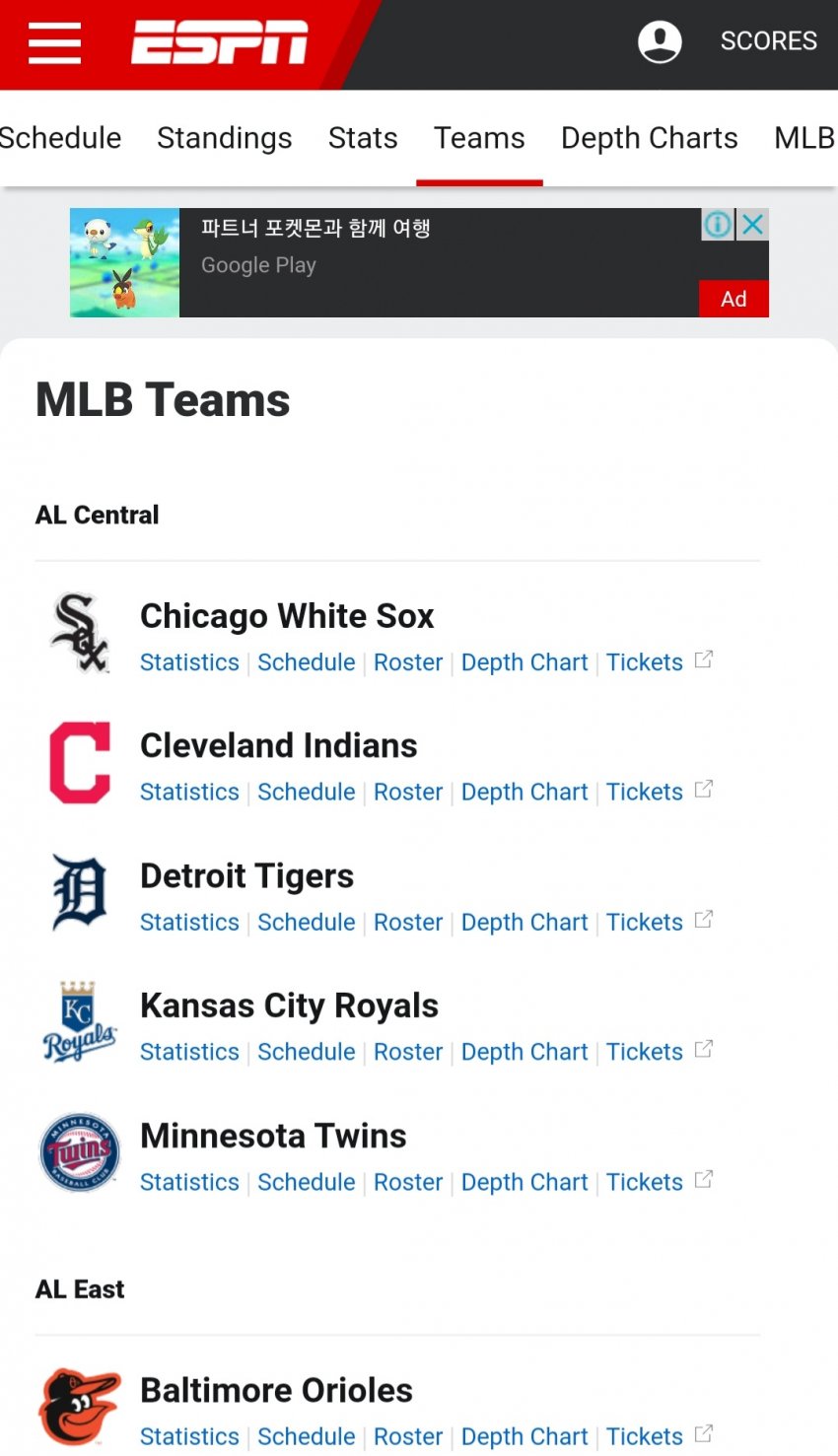
Task: Open the user profile icon
Action: (x=660, y=41)
